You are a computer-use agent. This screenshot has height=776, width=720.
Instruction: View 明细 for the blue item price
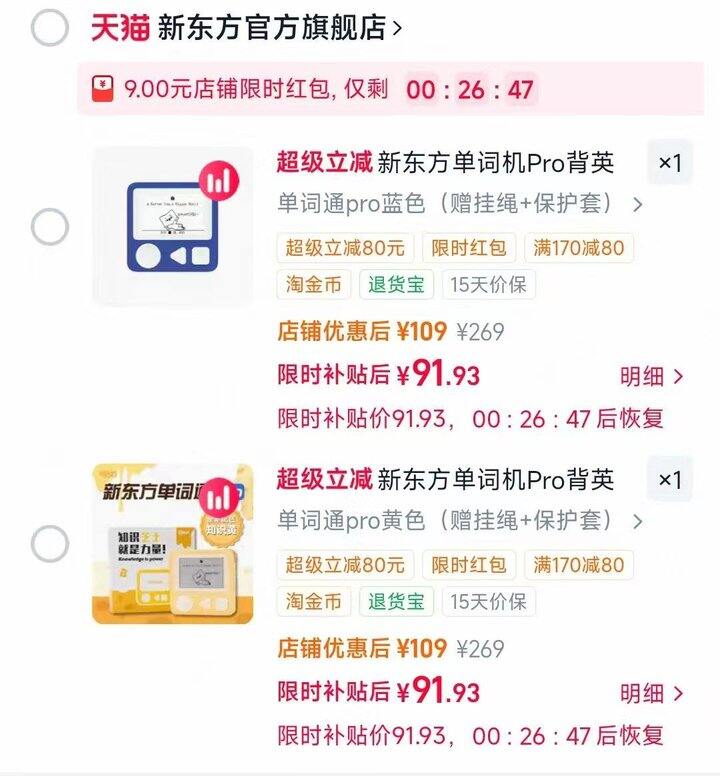click(x=652, y=376)
